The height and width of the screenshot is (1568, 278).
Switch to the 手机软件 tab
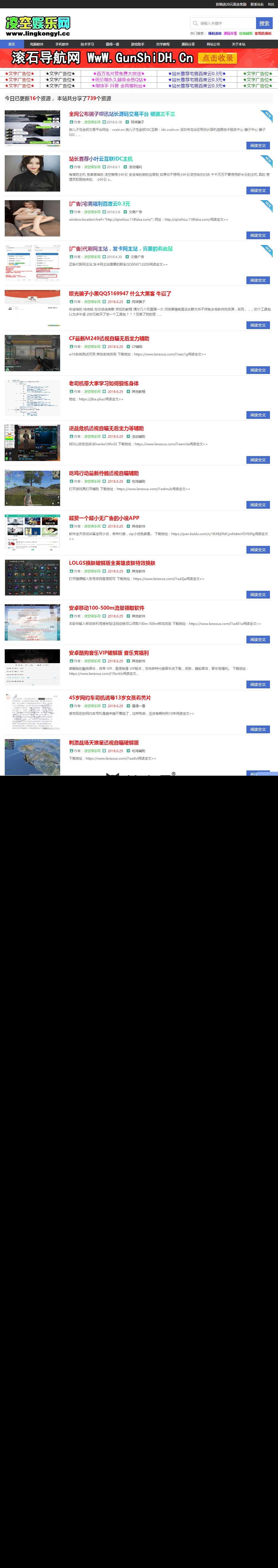(x=62, y=44)
